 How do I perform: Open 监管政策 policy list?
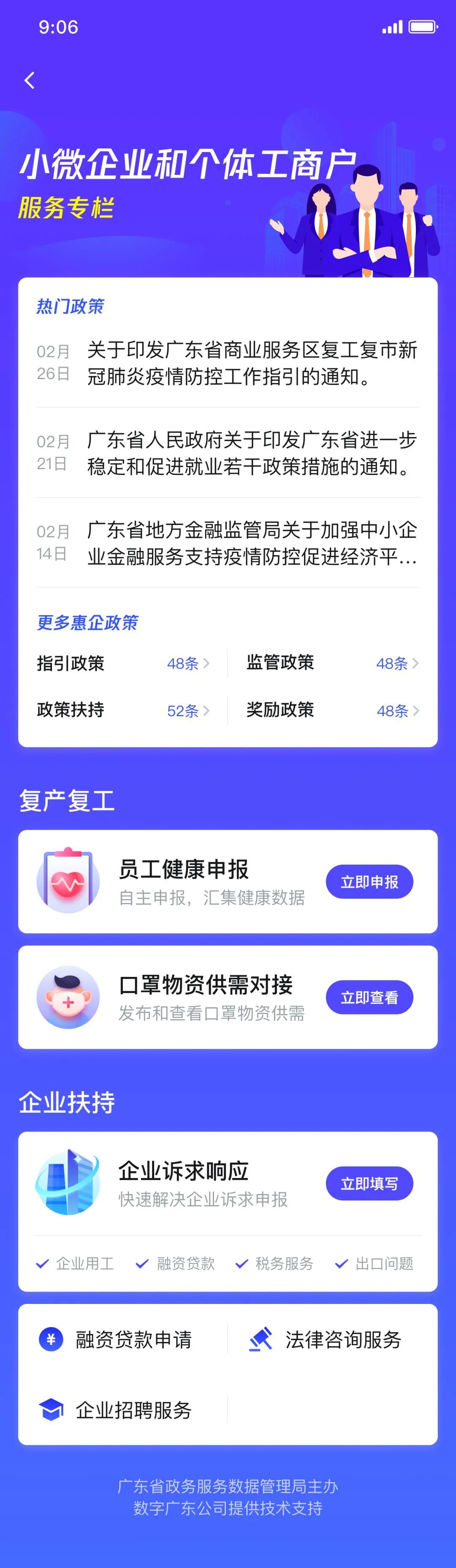(x=333, y=663)
